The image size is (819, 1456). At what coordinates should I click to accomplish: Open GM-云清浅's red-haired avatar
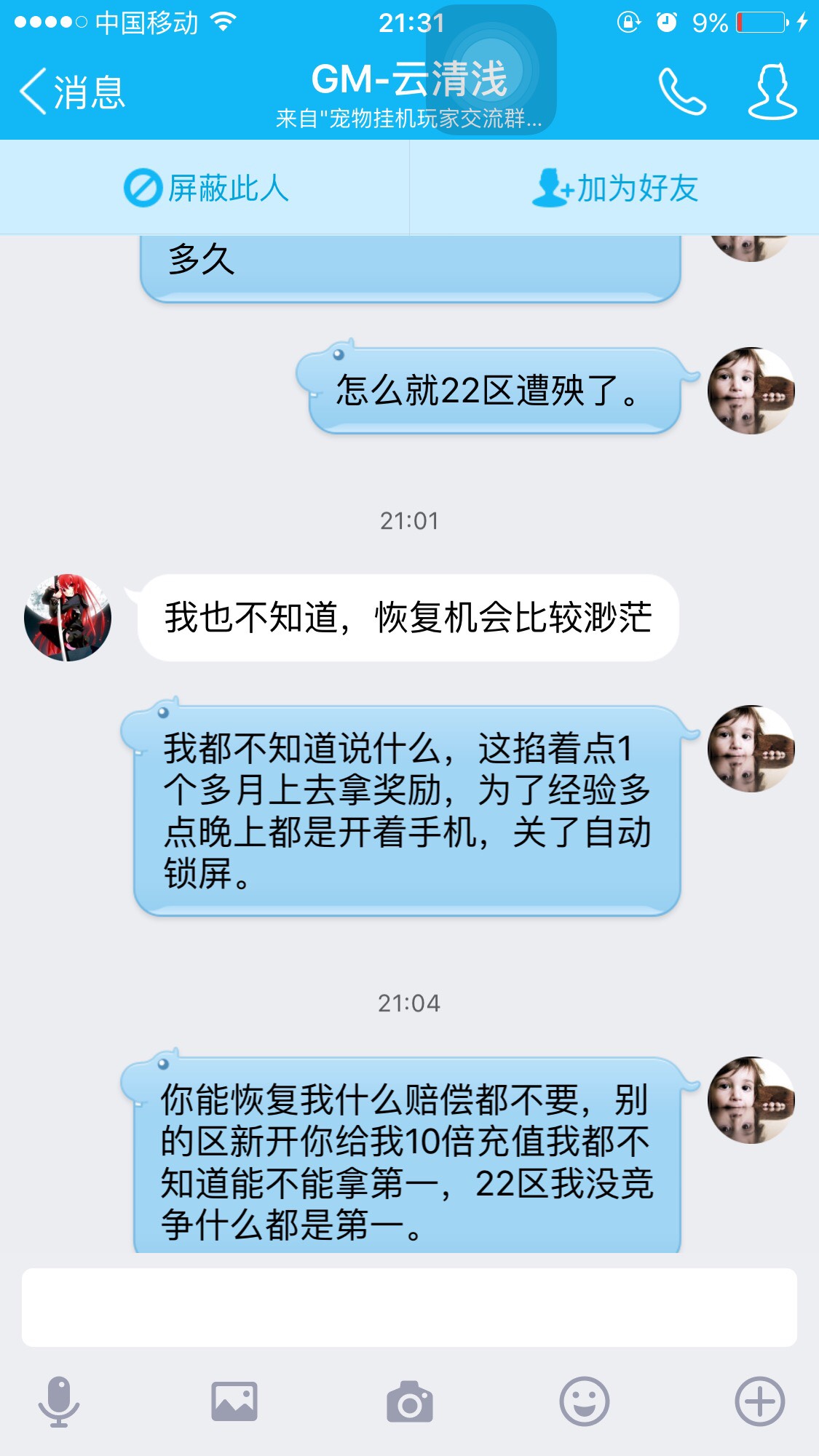[x=68, y=618]
